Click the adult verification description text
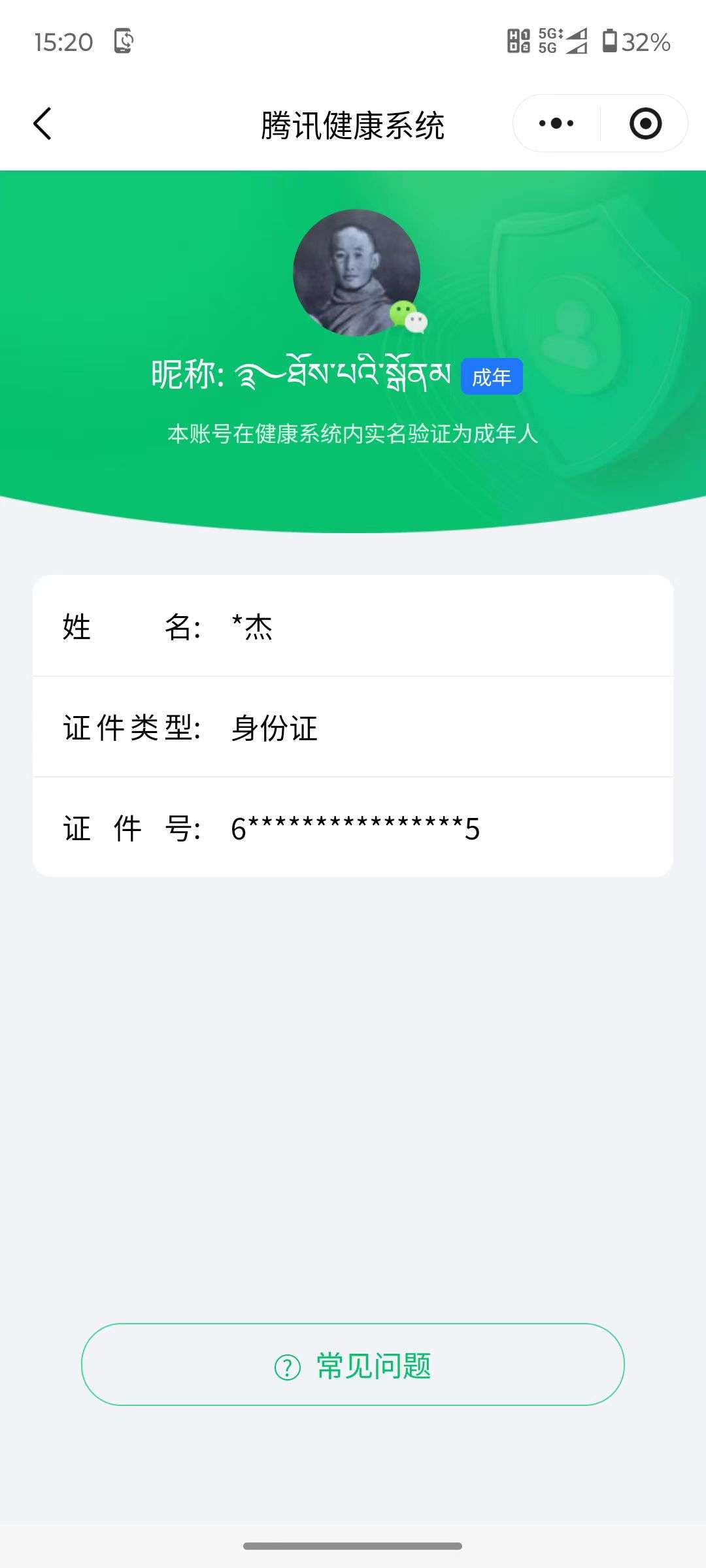 coord(353,433)
